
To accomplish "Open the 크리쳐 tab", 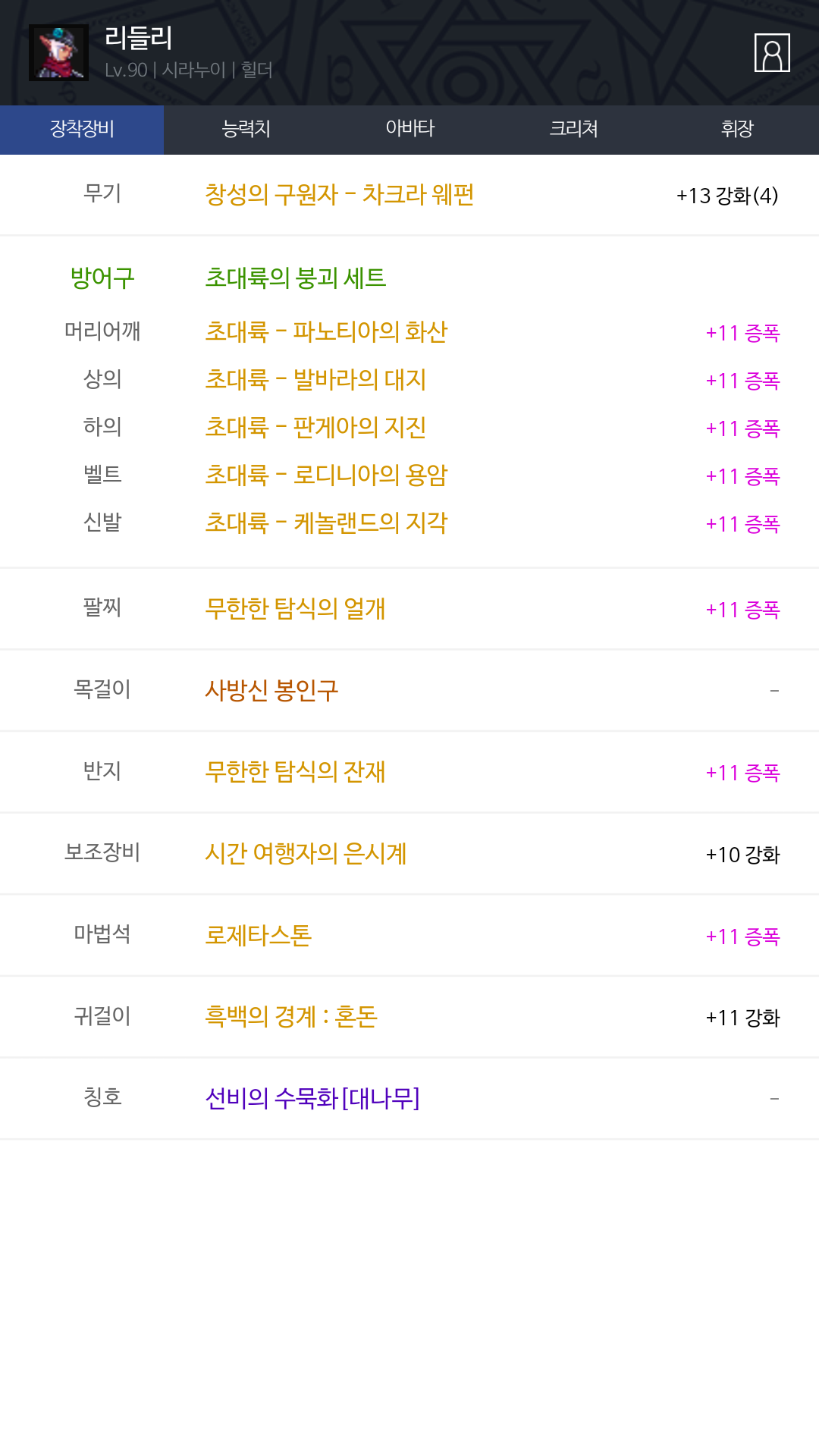I will pyautogui.click(x=573, y=129).
